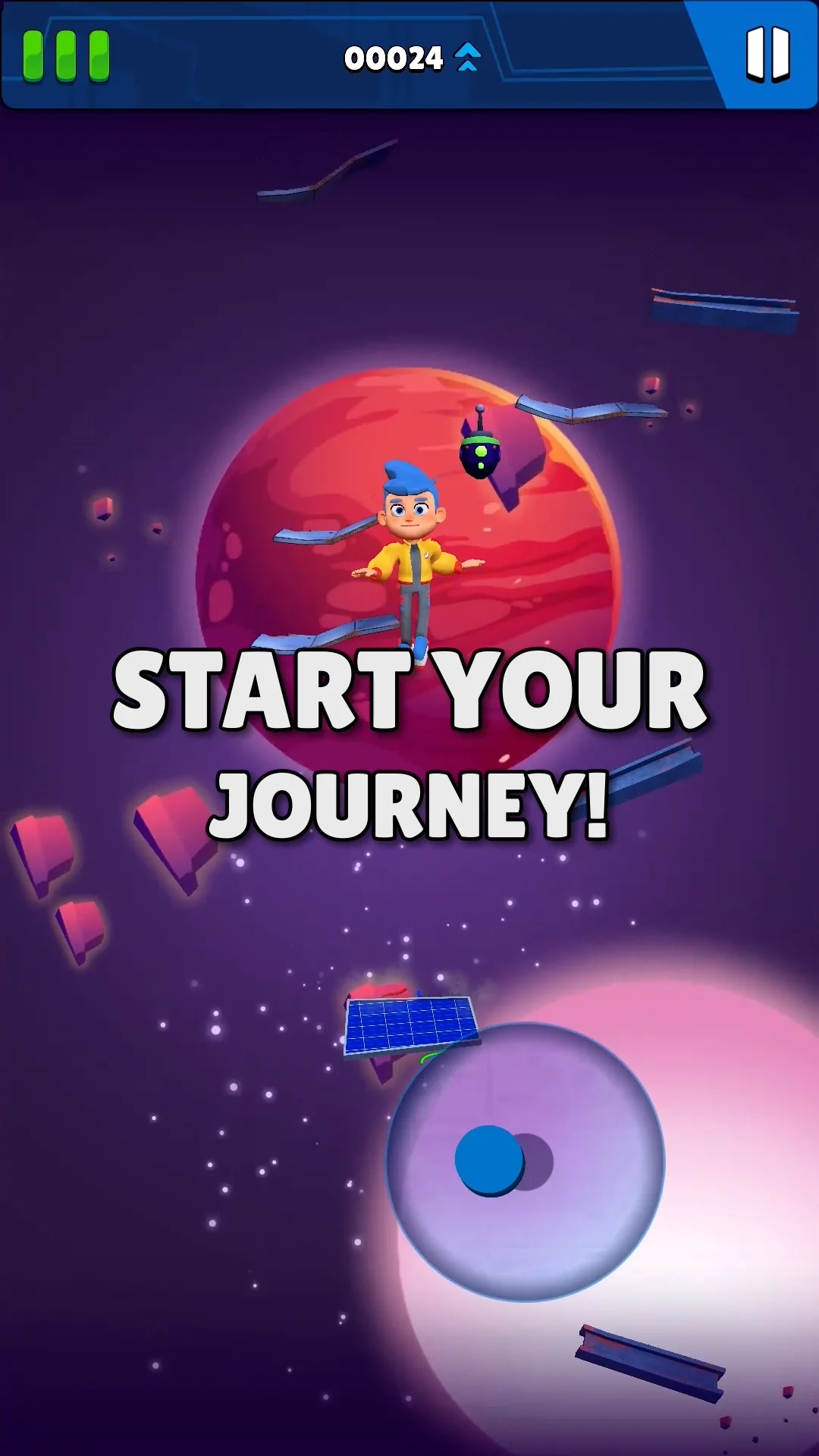Tap the blue virtual joystick knob

(489, 1160)
